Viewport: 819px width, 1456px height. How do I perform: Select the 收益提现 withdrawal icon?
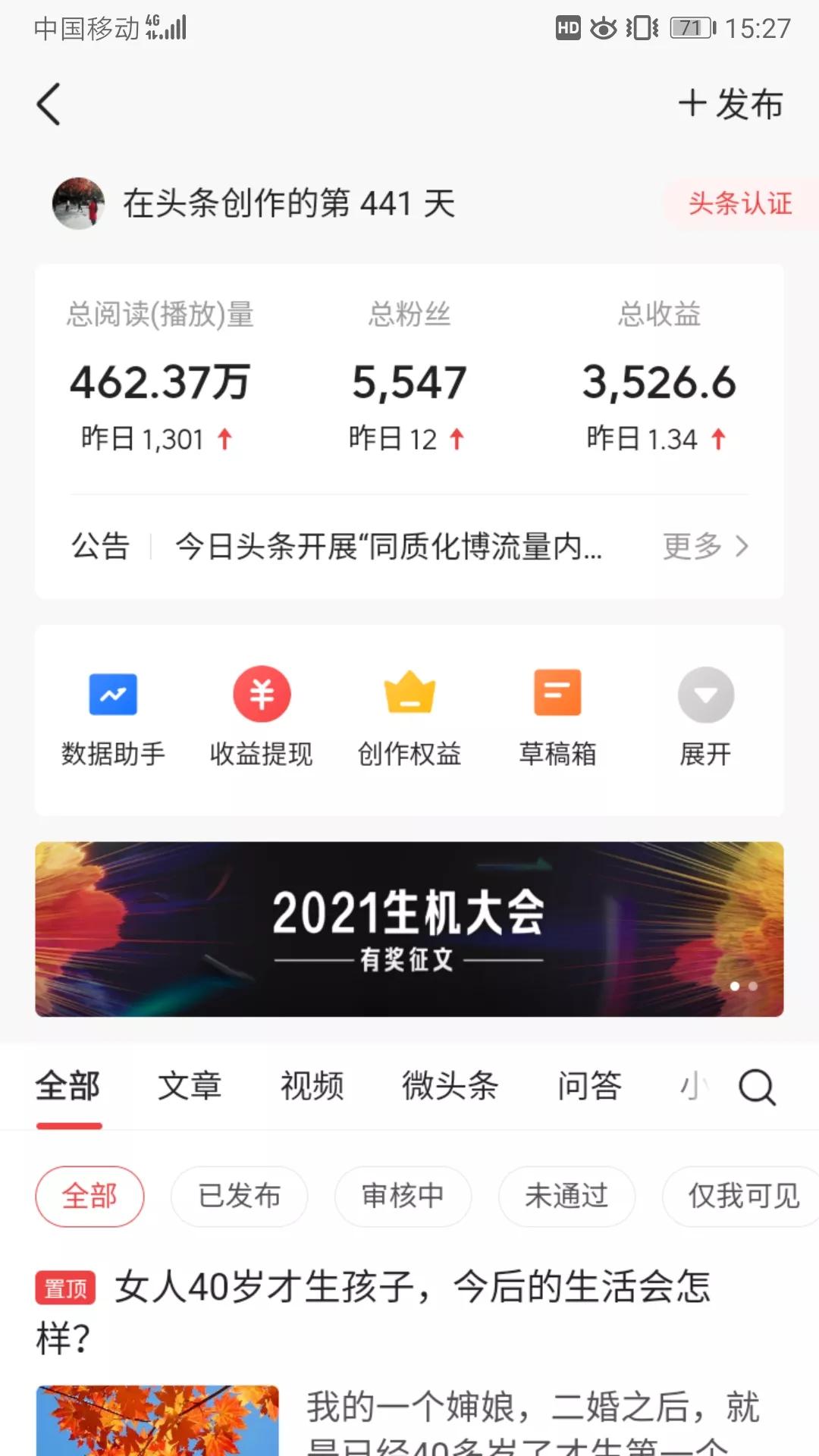coord(262,694)
